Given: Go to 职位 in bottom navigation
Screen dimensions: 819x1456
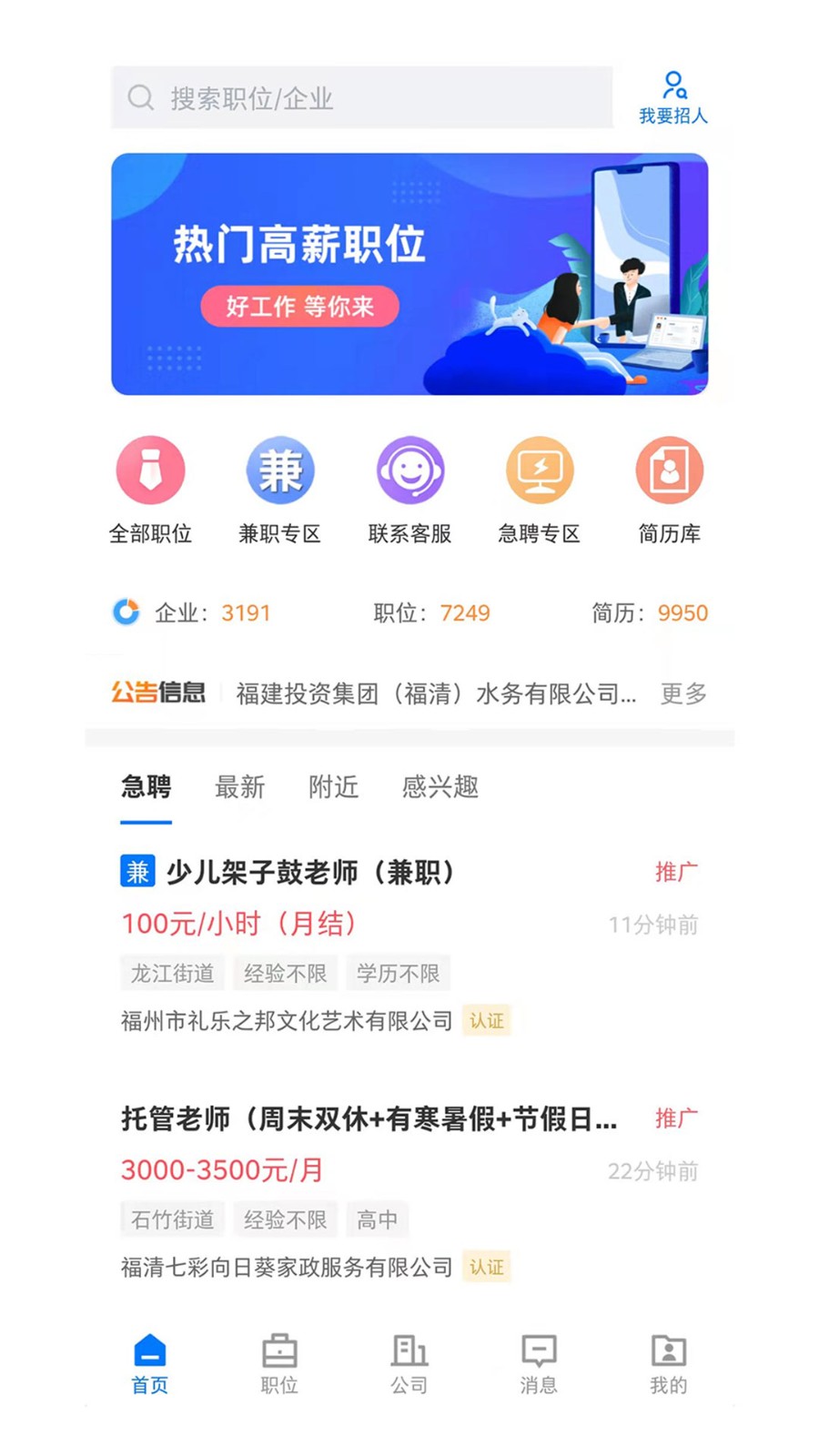Looking at the screenshot, I should pyautogui.click(x=279, y=1363).
